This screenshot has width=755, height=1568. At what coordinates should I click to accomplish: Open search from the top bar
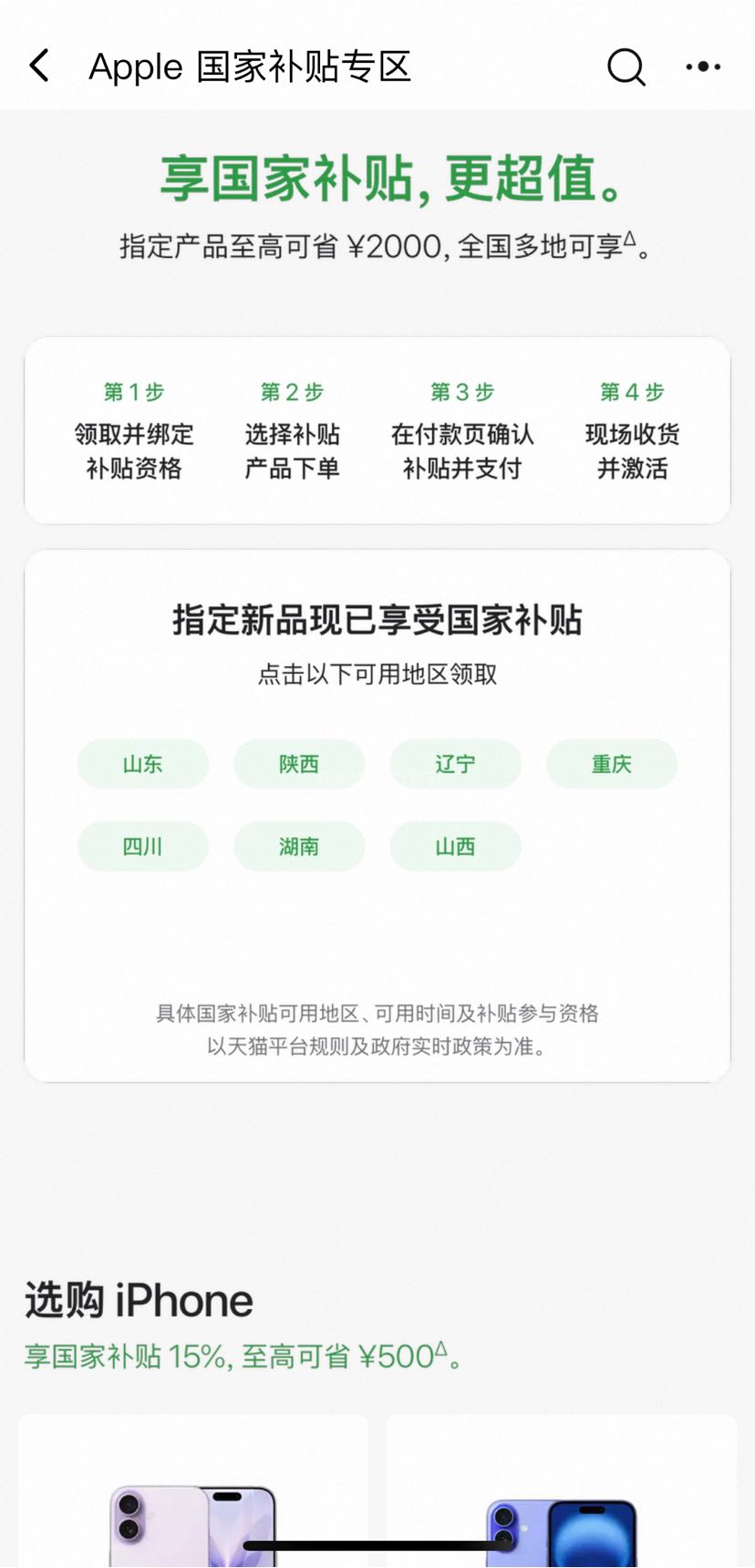coord(626,67)
